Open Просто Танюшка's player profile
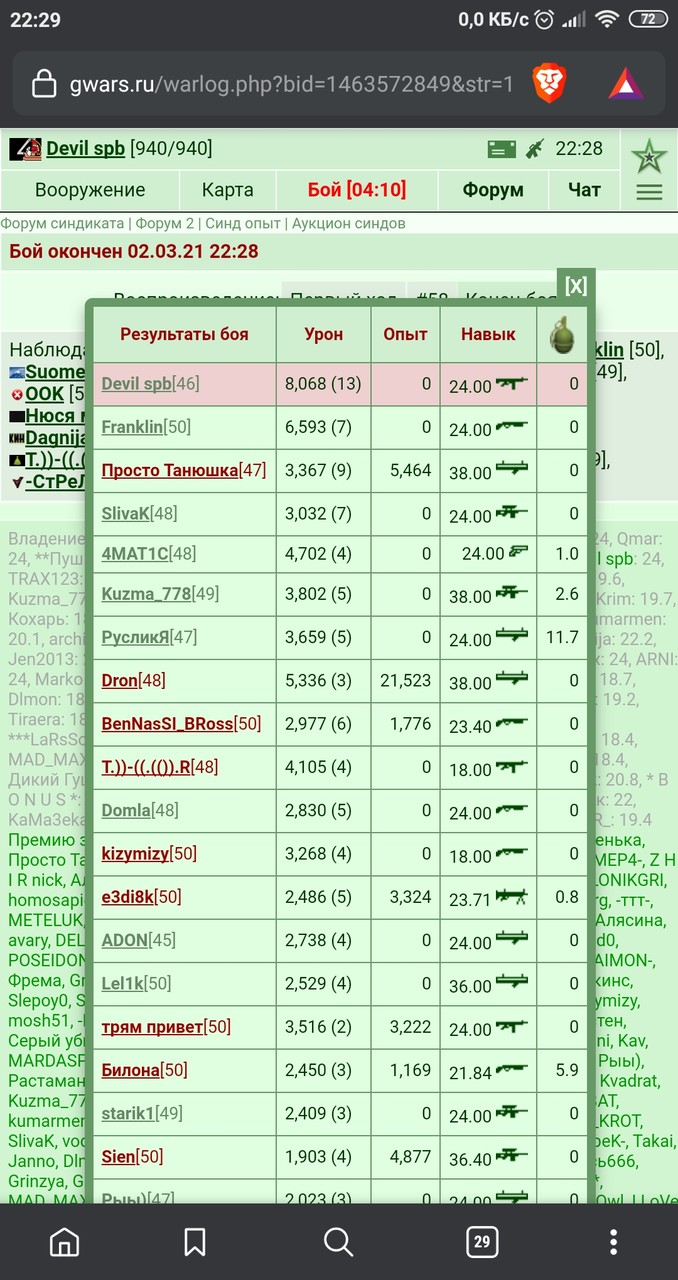The width and height of the screenshot is (678, 1280). 170,470
